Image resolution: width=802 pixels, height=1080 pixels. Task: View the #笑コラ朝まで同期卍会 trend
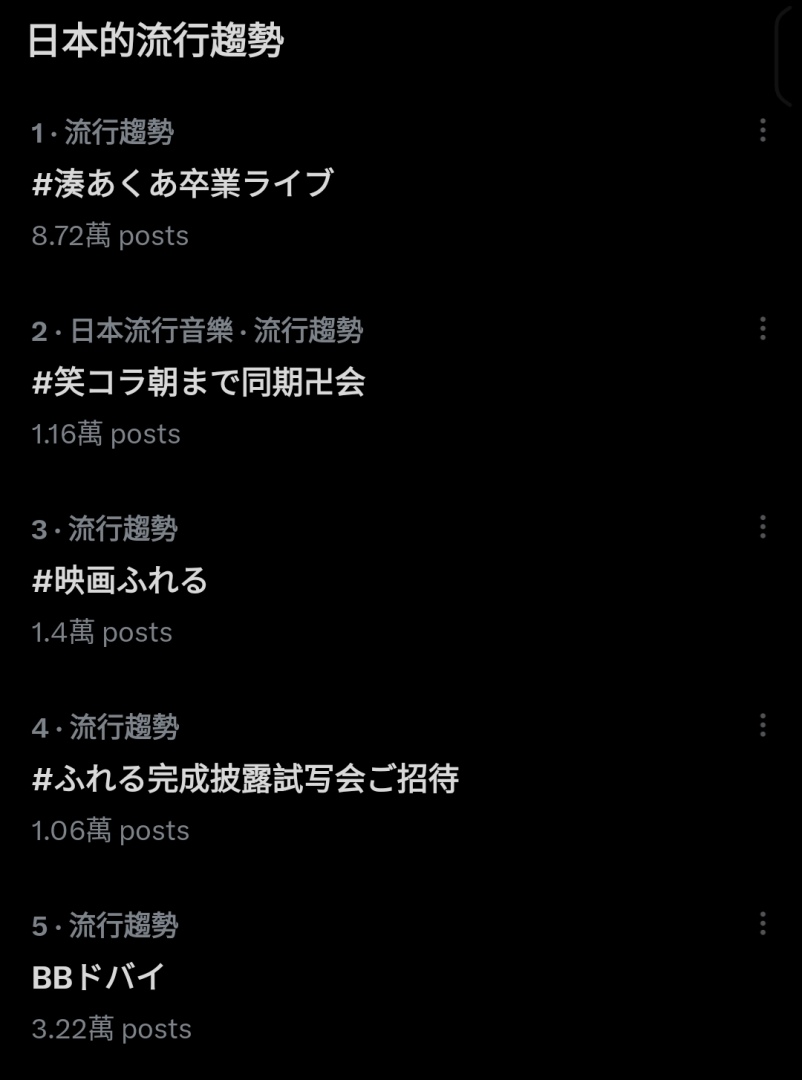pos(198,382)
